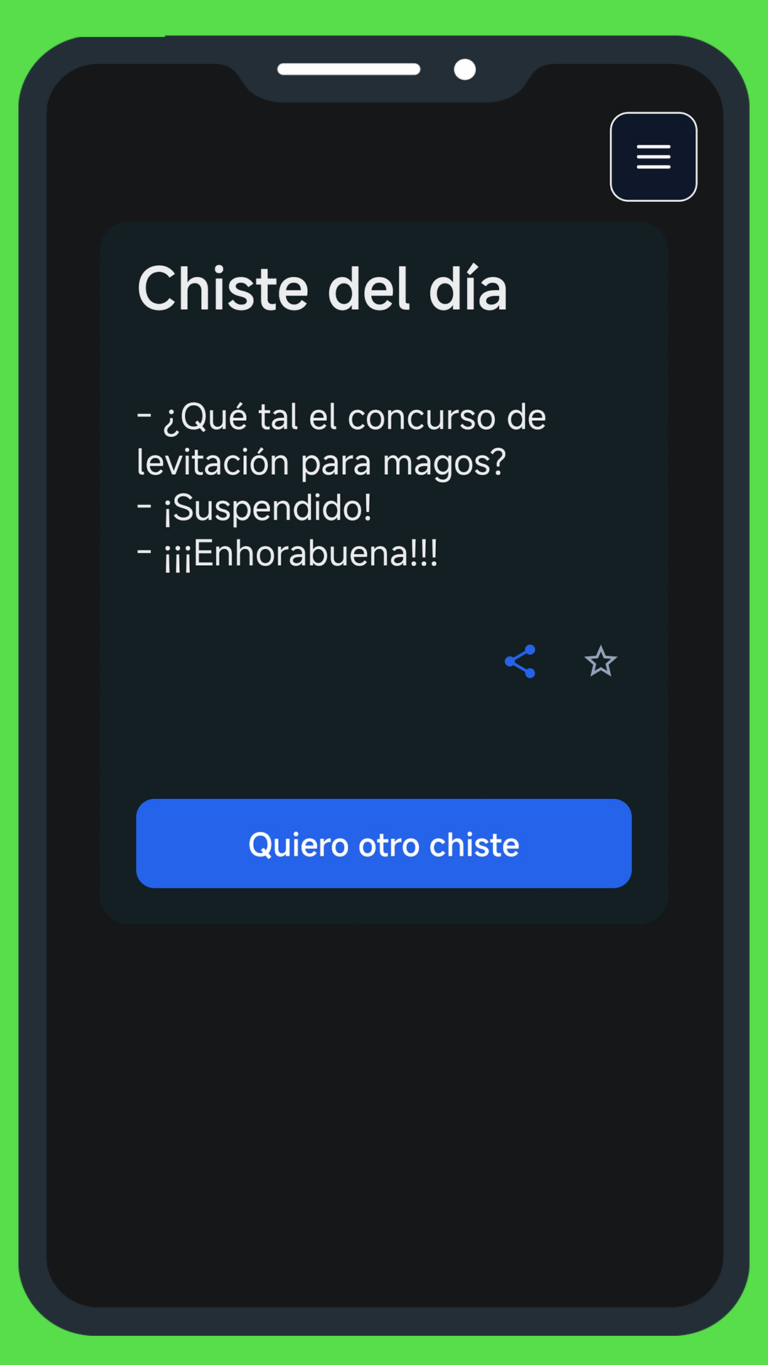This screenshot has width=768, height=1365.
Task: Expand the navigation drawer via hamburger button
Action: coord(653,157)
